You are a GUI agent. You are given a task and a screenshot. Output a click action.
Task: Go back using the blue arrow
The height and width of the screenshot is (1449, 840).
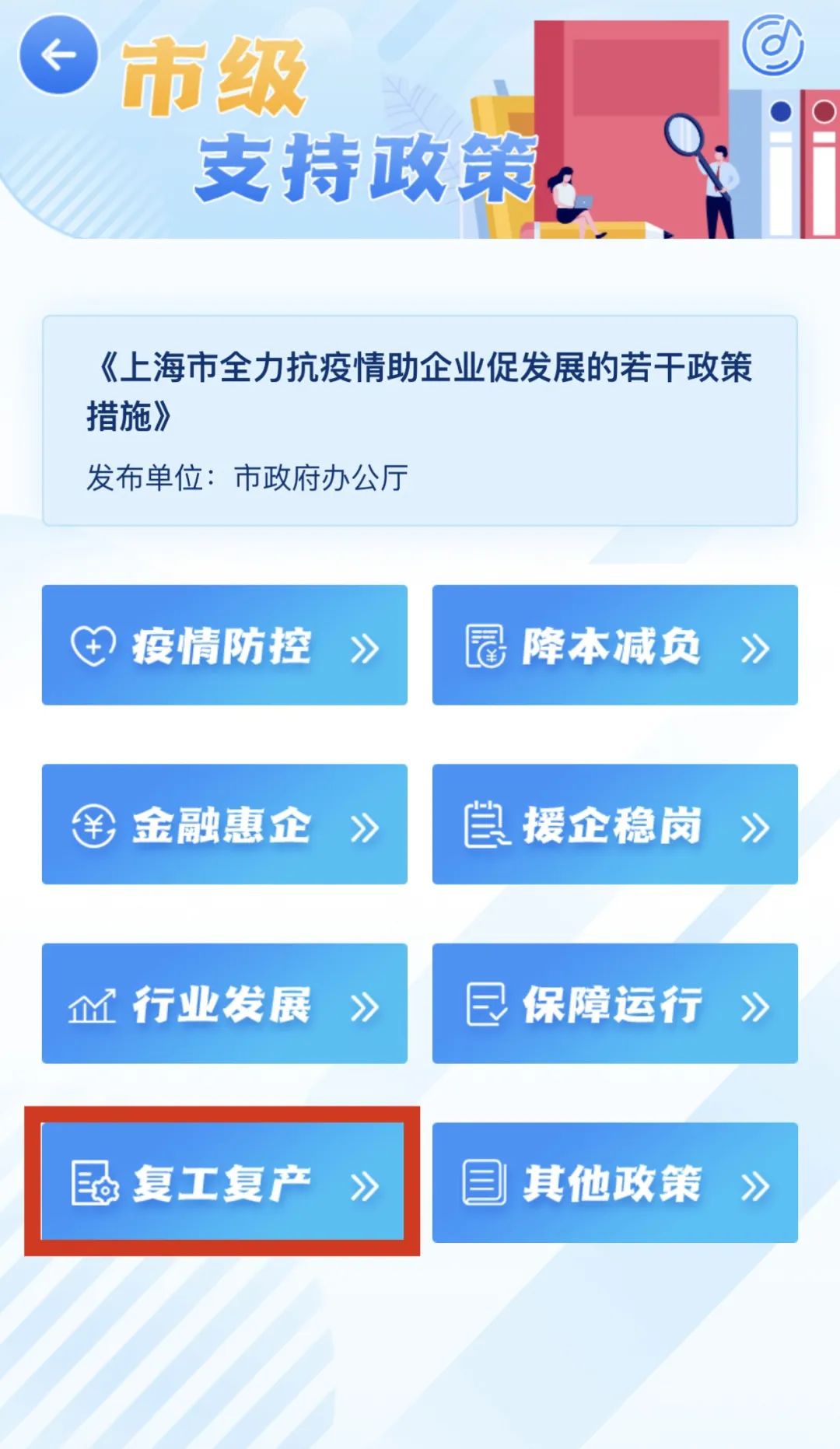point(58,55)
